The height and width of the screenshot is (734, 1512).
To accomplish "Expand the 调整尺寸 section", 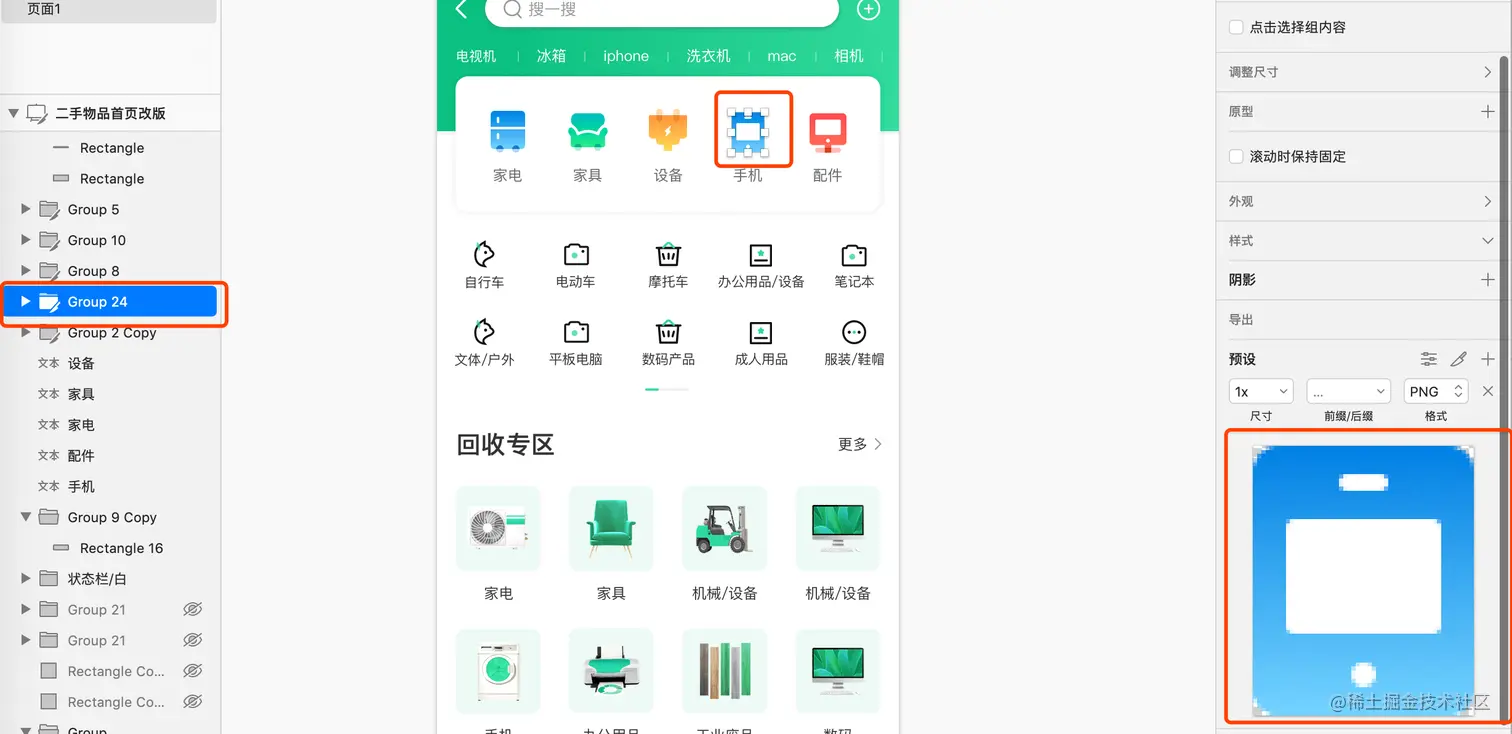I will click(1488, 72).
